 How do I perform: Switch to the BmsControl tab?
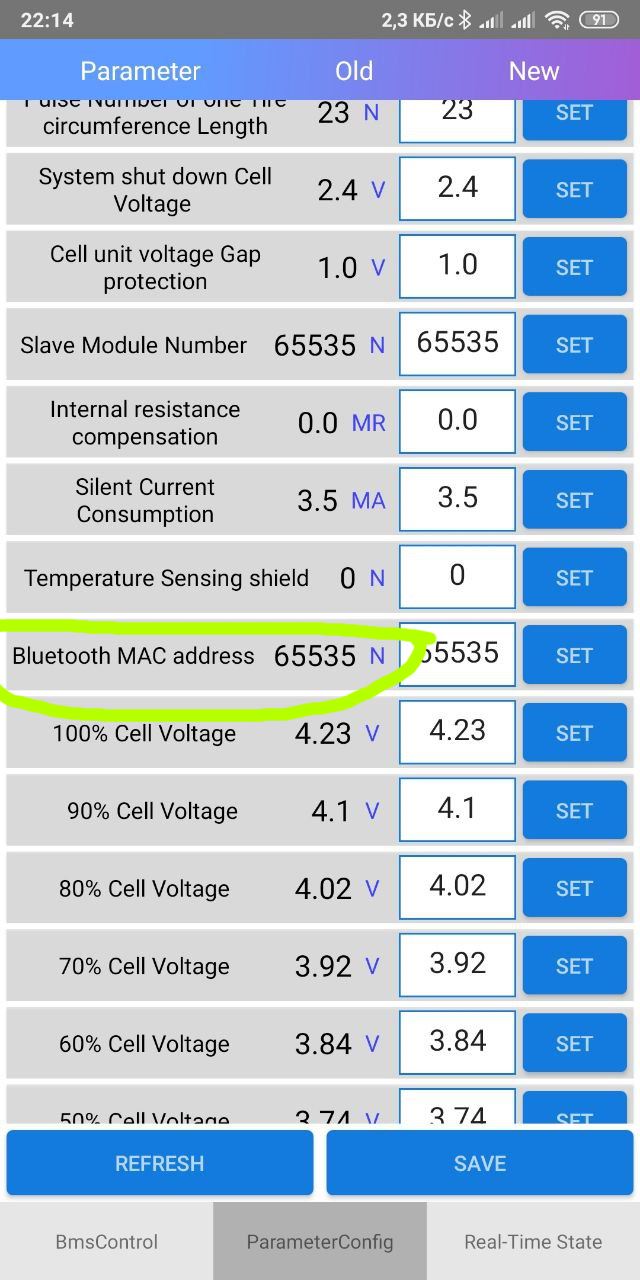click(x=106, y=1241)
